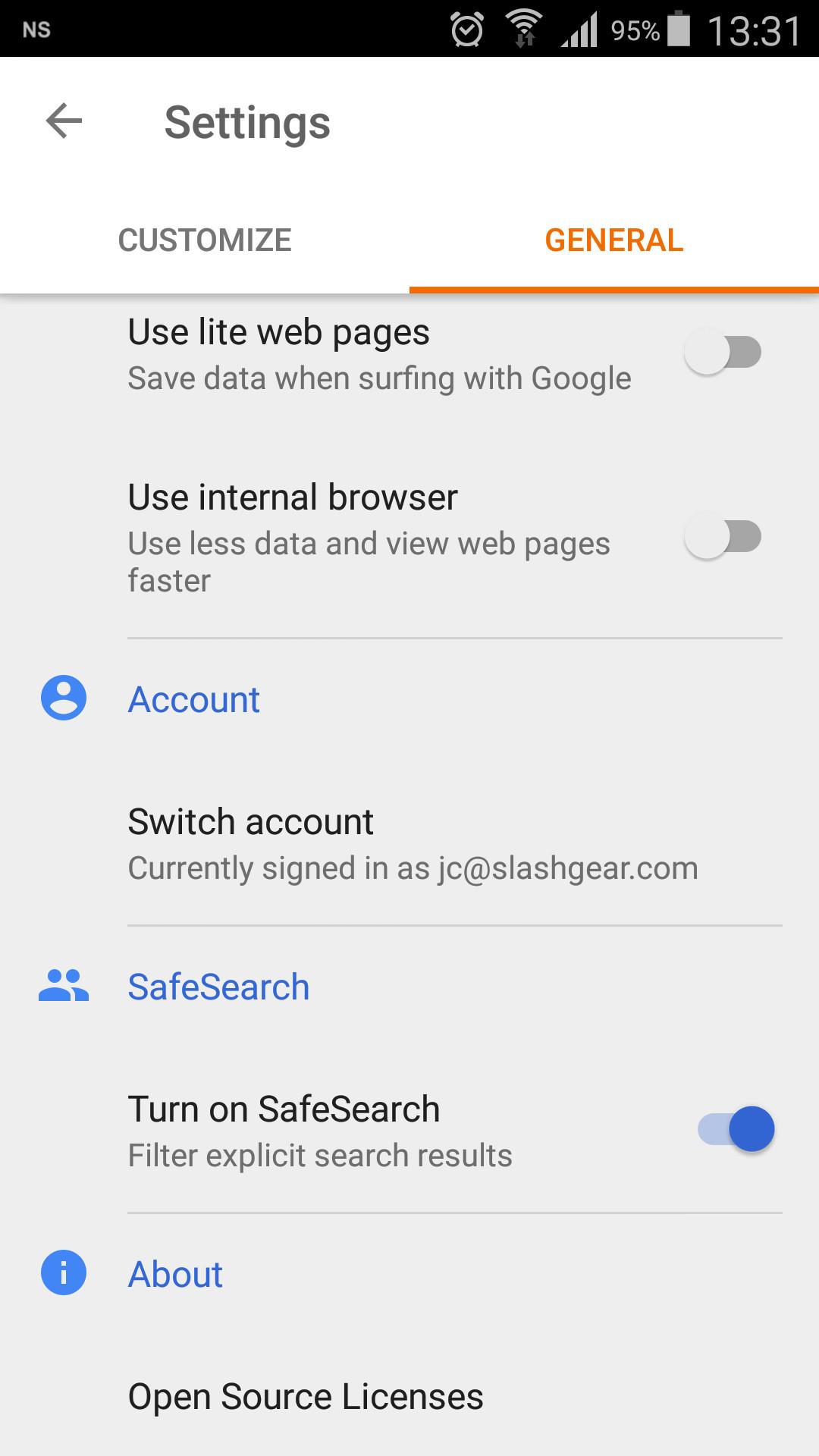Go back using the arrow icon
This screenshot has height=1456, width=819.
click(x=64, y=121)
